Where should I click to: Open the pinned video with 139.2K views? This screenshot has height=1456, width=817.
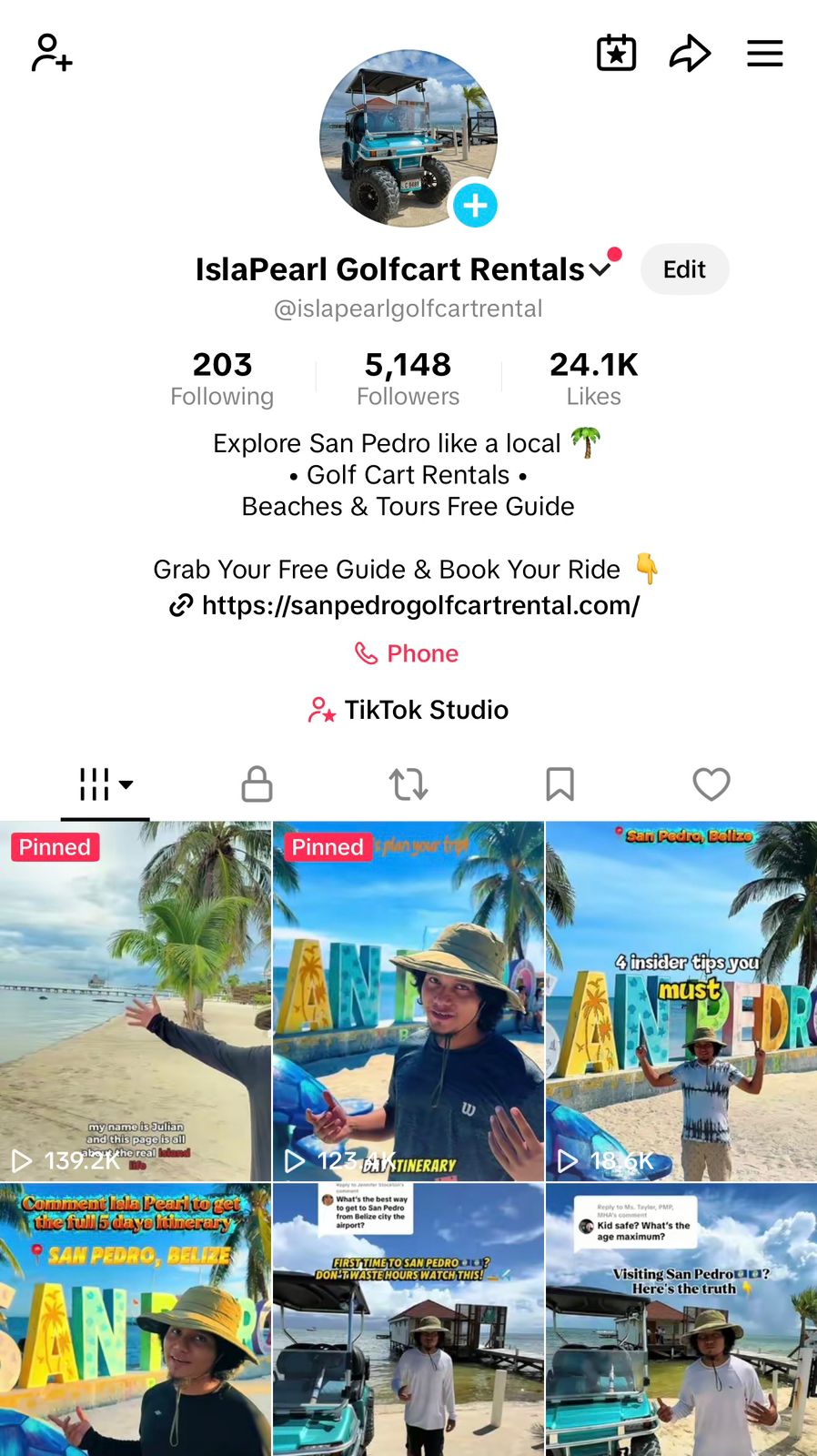[x=136, y=1001]
